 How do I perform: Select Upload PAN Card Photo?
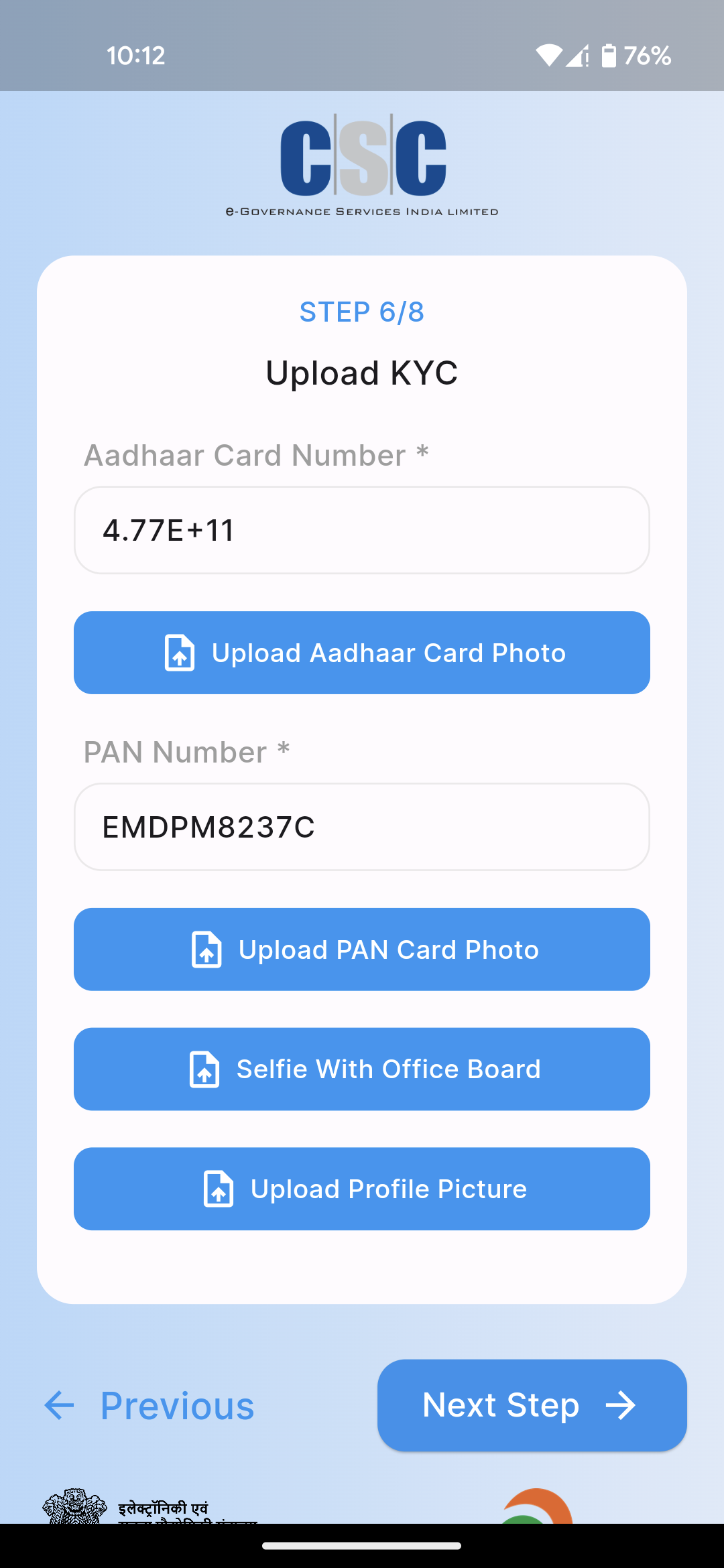(362, 950)
